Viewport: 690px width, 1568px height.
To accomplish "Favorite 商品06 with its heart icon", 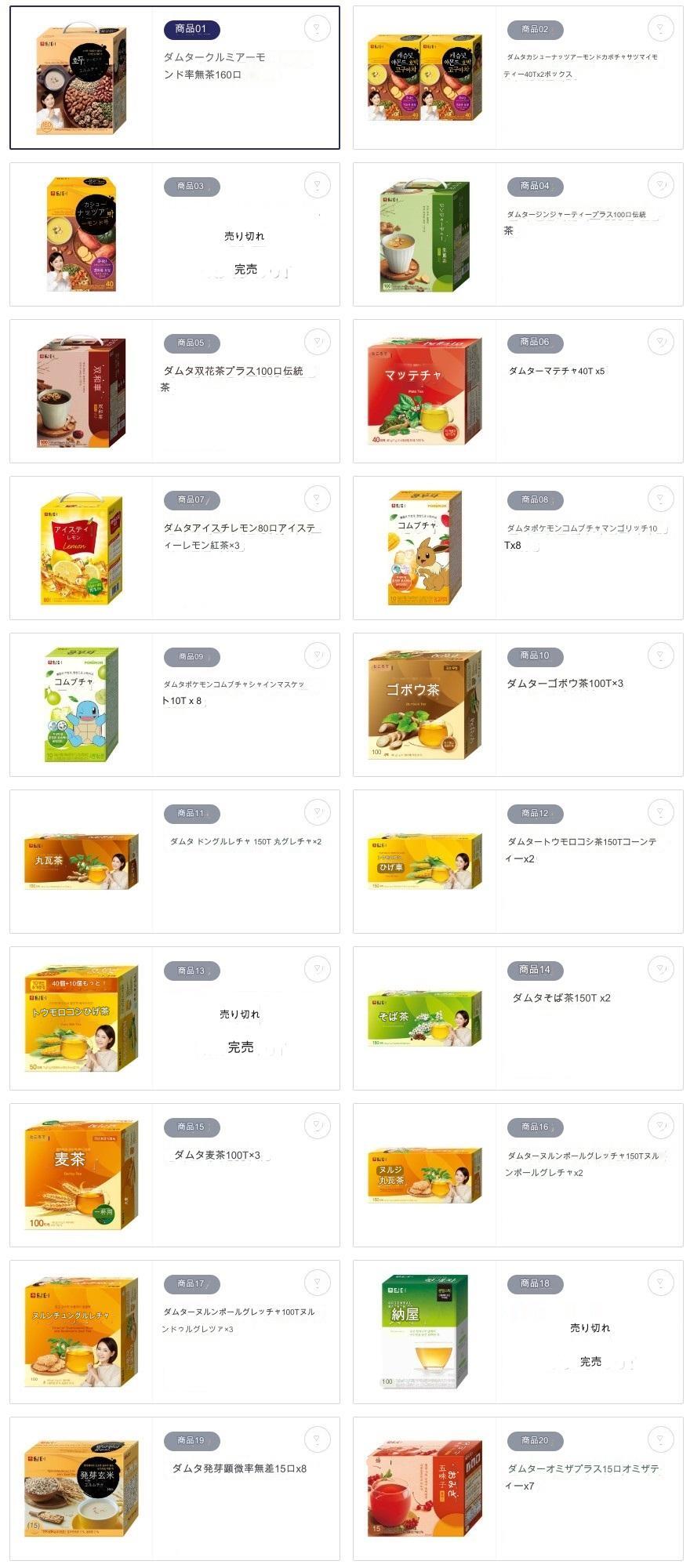I will click(x=660, y=342).
